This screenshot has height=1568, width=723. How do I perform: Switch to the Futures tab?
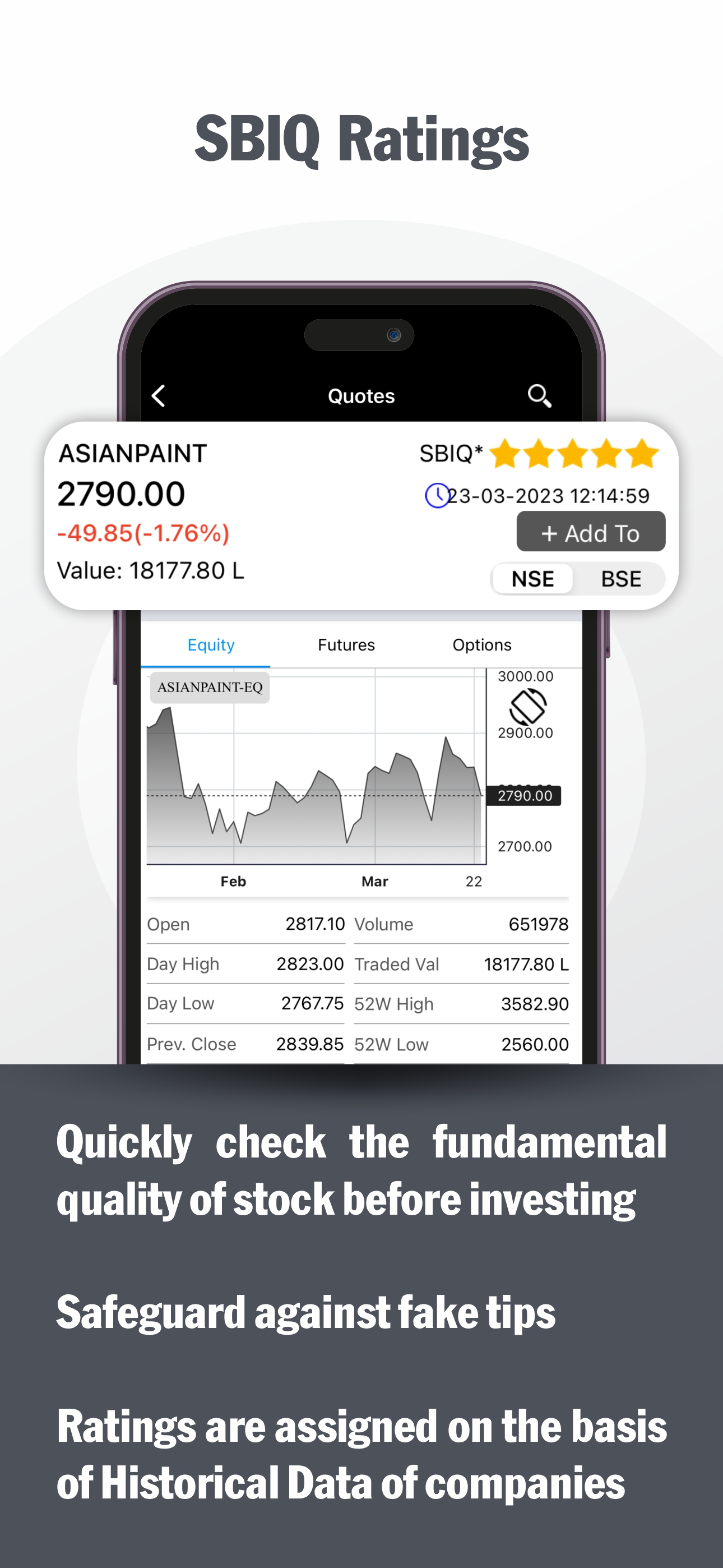tap(346, 644)
